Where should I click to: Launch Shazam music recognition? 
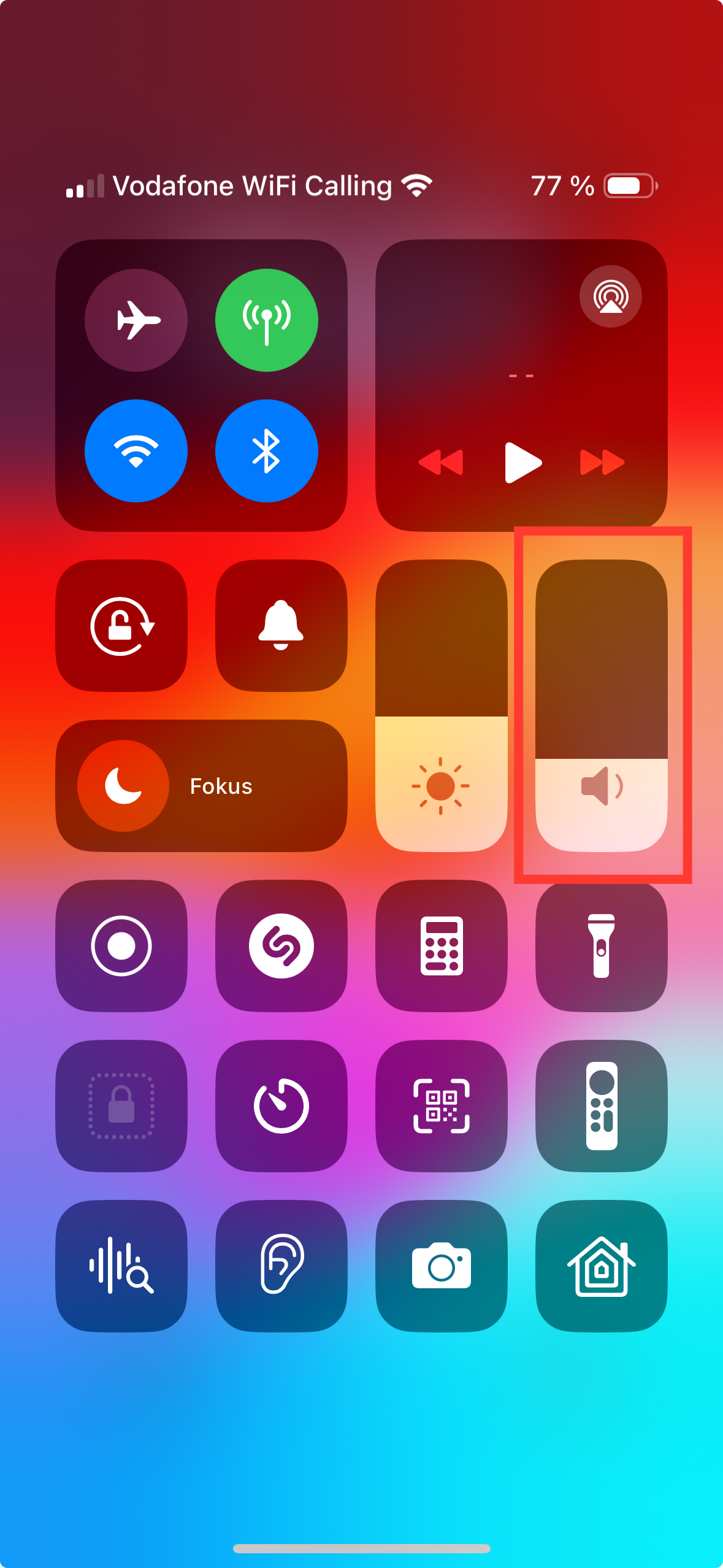coord(281,946)
